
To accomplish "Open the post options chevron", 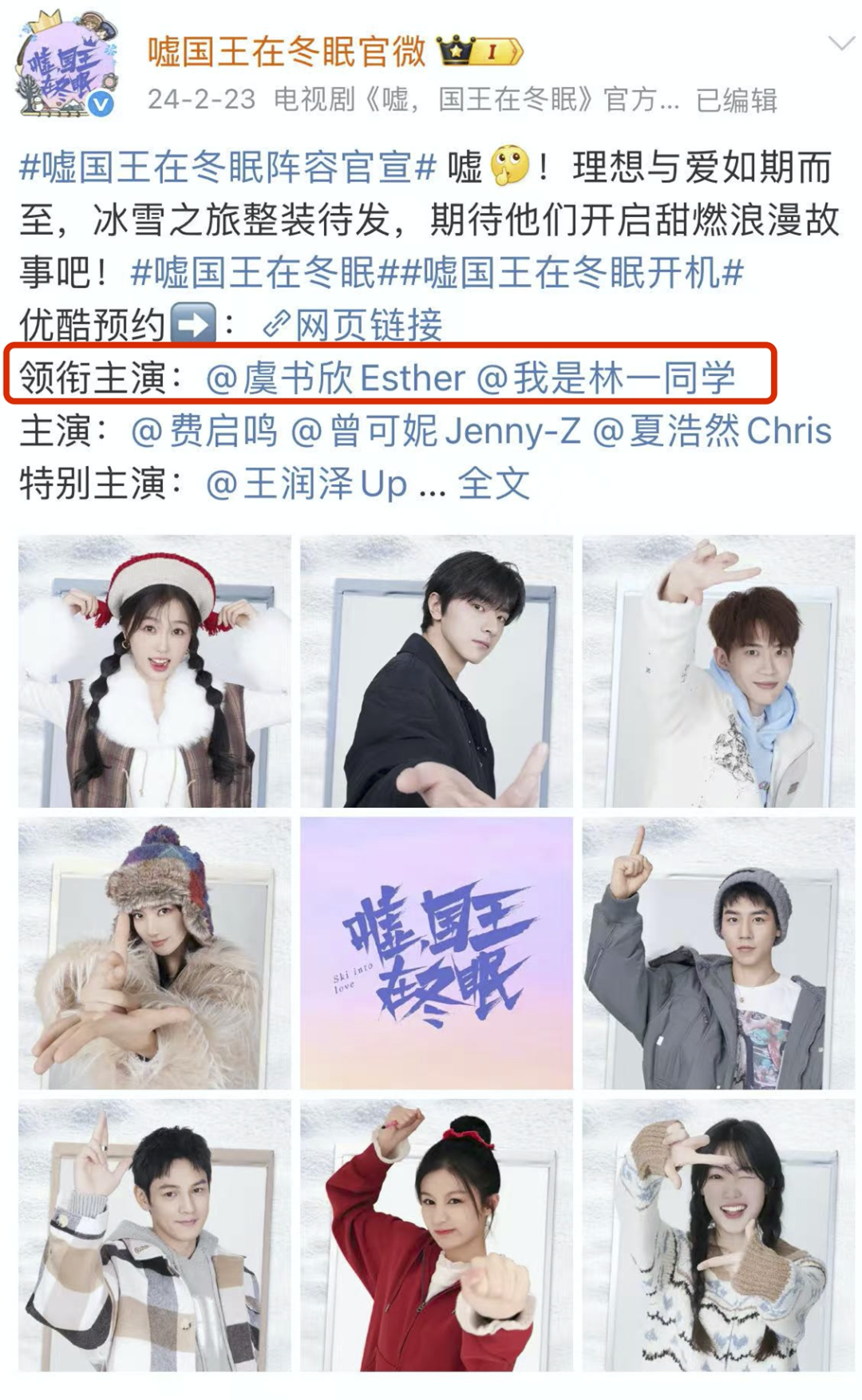I will coord(841,45).
